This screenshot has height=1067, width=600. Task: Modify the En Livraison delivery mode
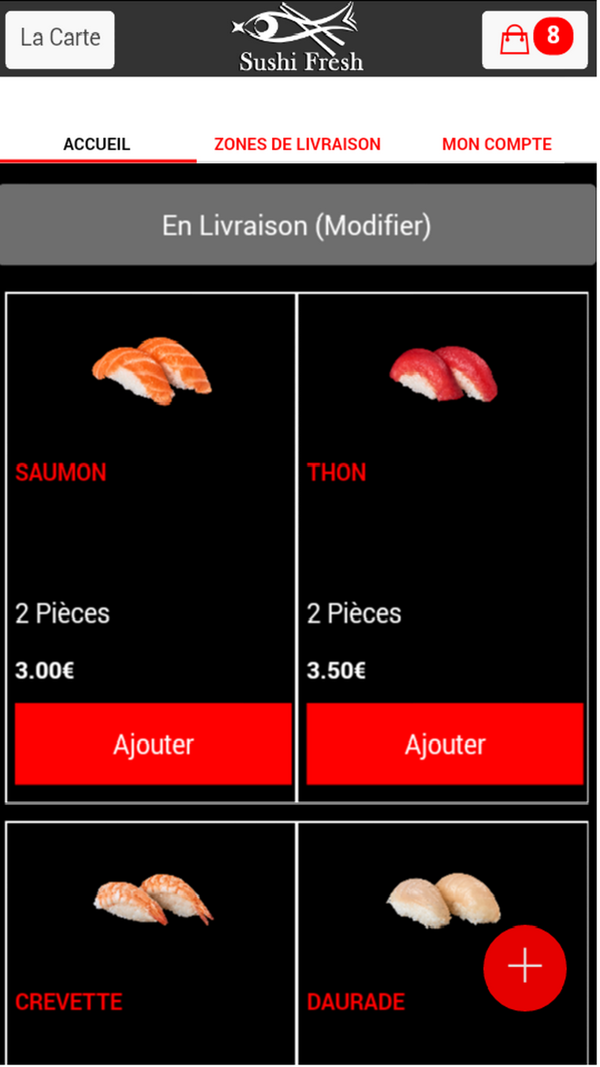(x=297, y=225)
